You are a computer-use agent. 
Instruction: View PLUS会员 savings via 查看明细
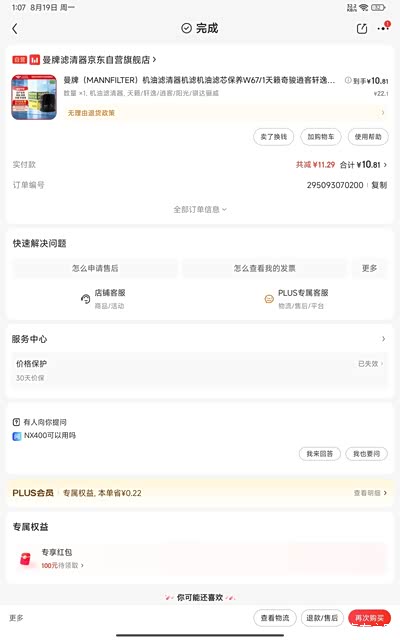[370, 493]
